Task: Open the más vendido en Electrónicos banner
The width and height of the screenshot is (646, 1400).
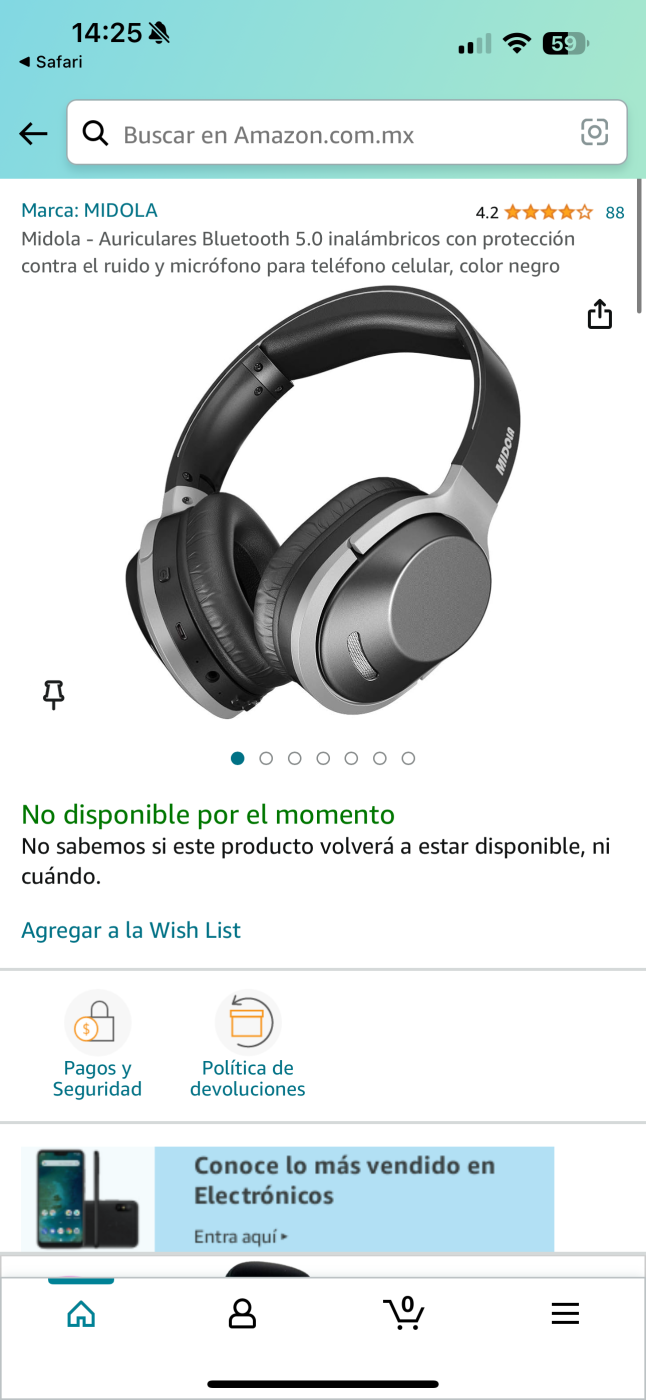Action: (x=288, y=1199)
